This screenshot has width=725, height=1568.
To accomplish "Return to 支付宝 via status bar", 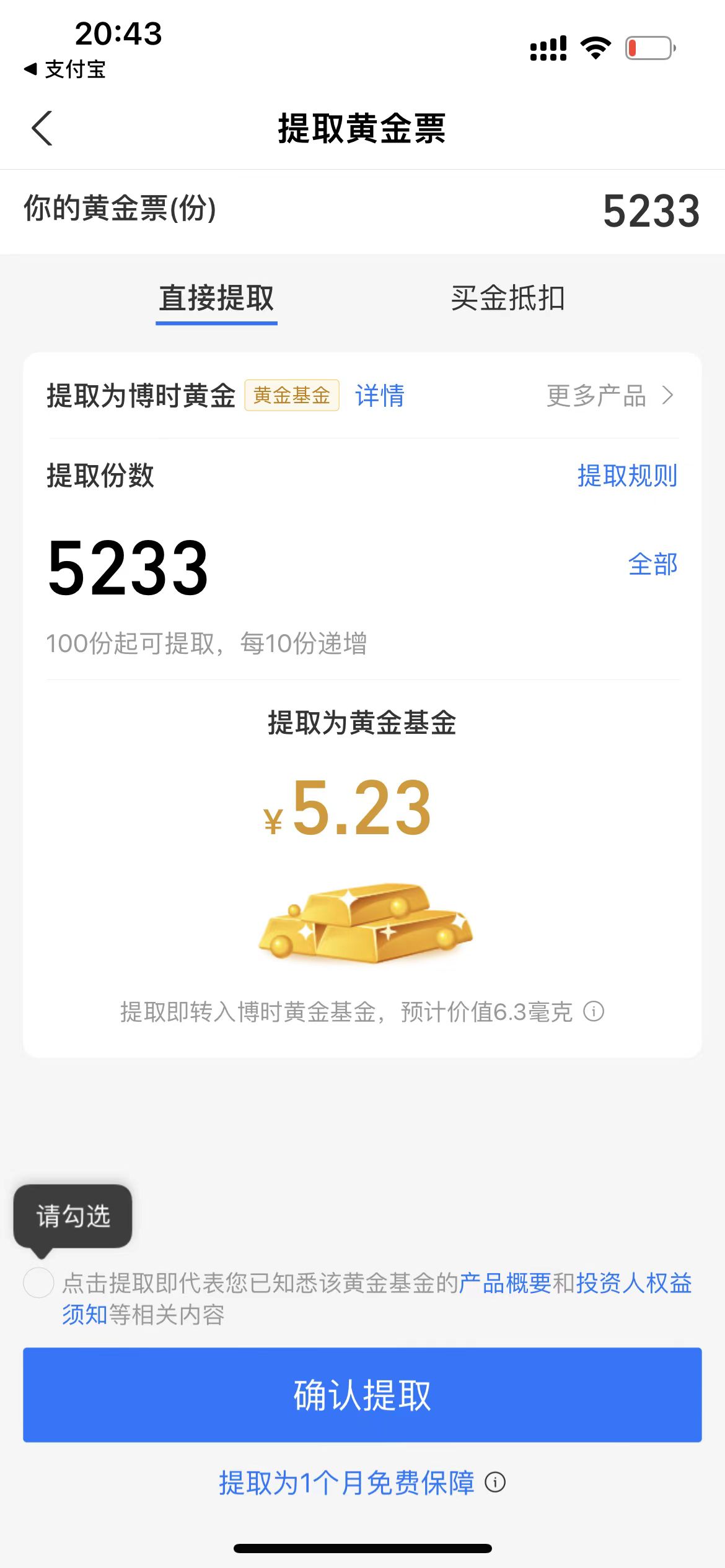I will coord(65,69).
